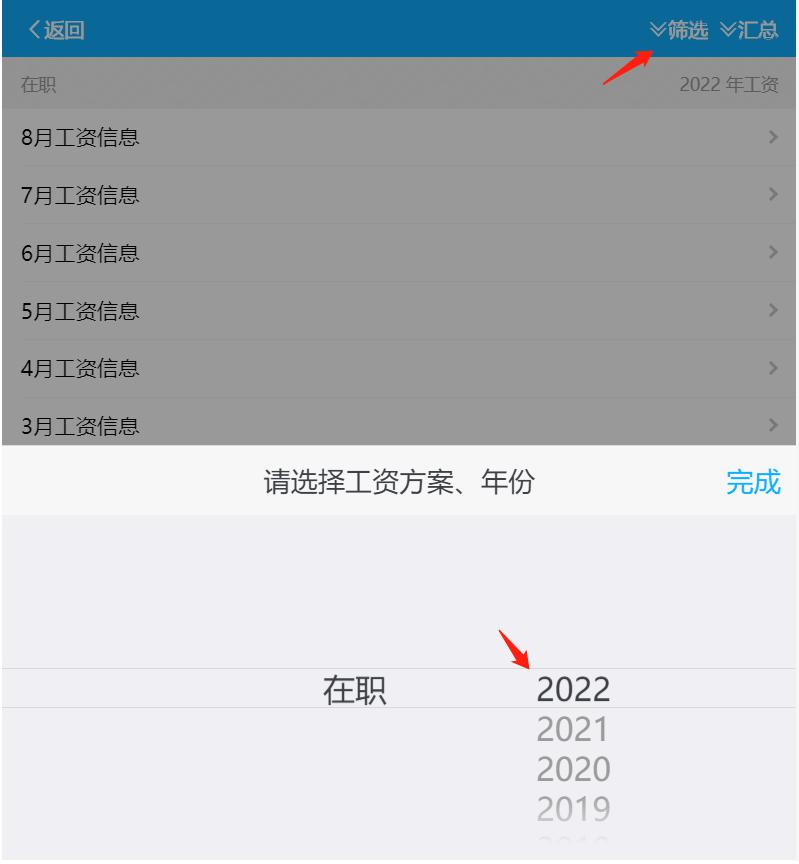Open 4月工资信息 row
Viewport: 799px width, 864px height.
399,368
